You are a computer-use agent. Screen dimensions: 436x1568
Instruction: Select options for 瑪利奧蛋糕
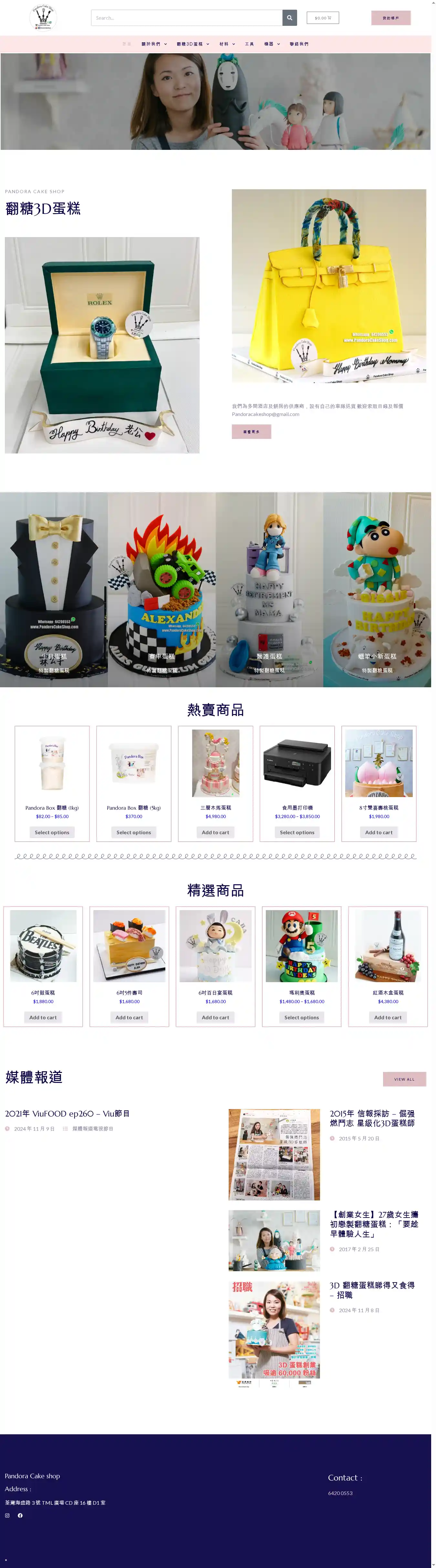coord(301,1017)
